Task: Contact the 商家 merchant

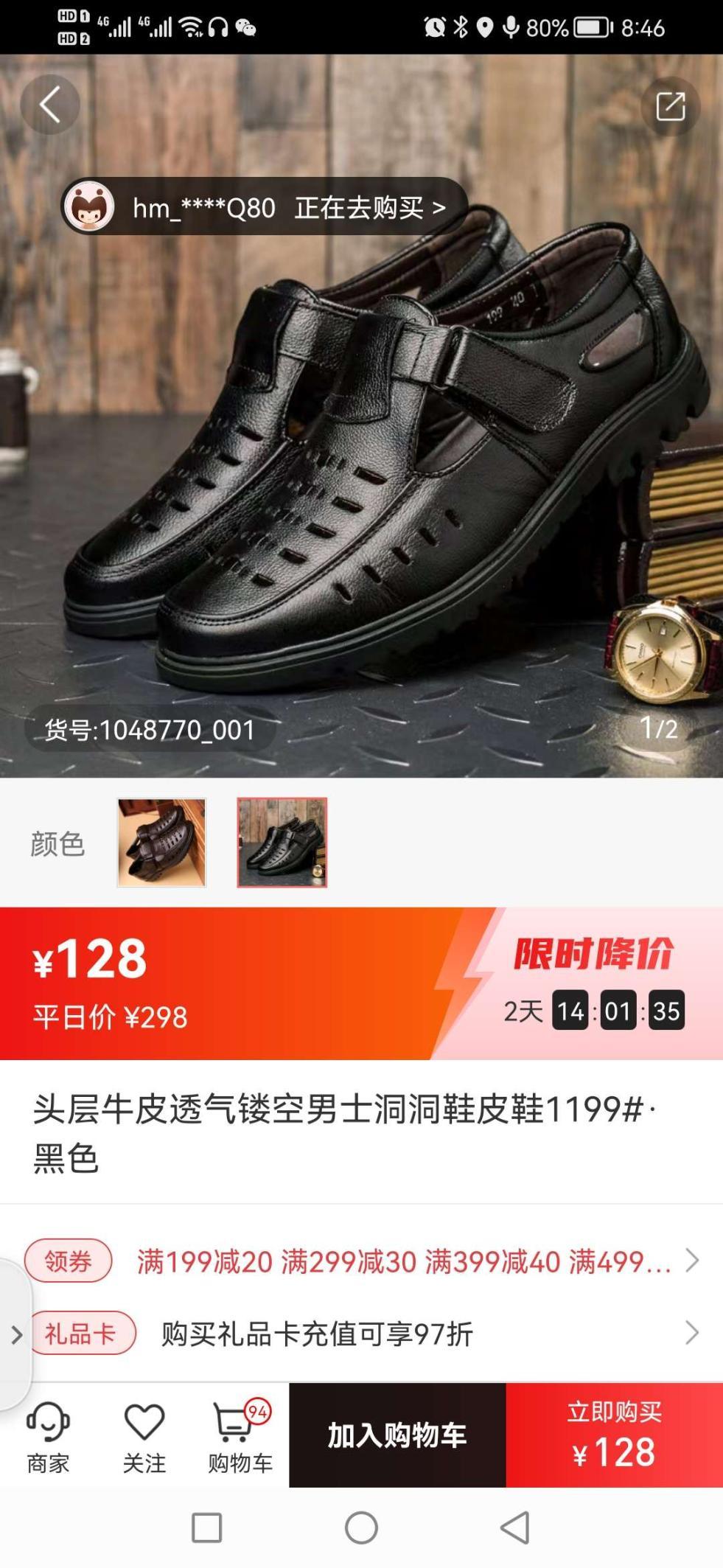Action: pos(48,1438)
